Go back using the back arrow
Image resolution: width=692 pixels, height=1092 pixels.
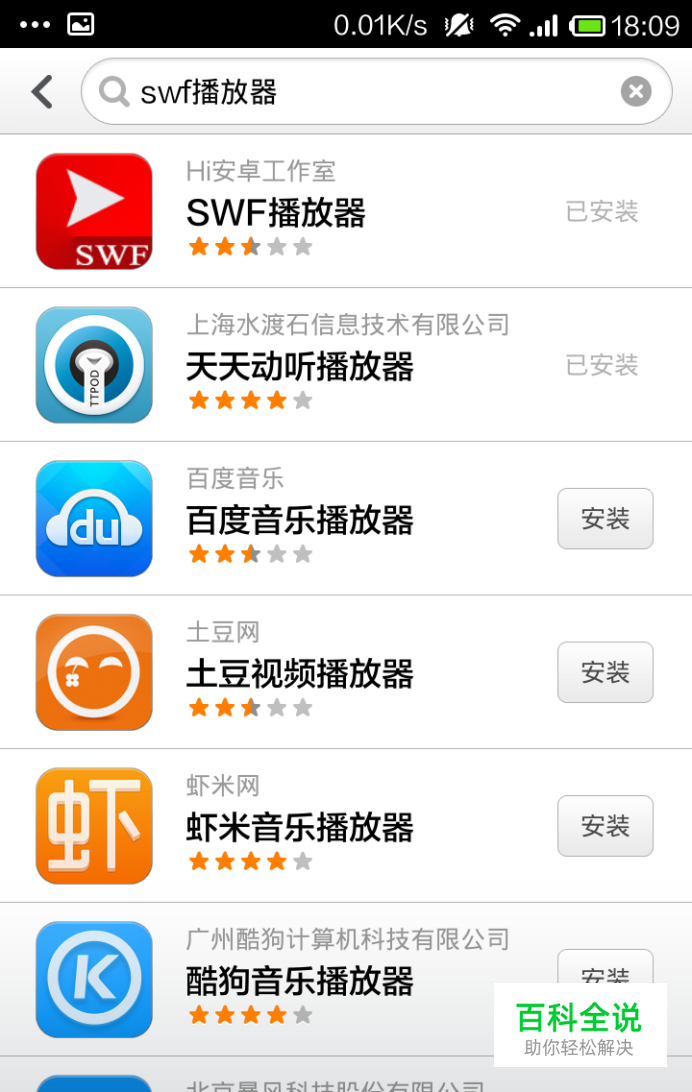[x=42, y=92]
